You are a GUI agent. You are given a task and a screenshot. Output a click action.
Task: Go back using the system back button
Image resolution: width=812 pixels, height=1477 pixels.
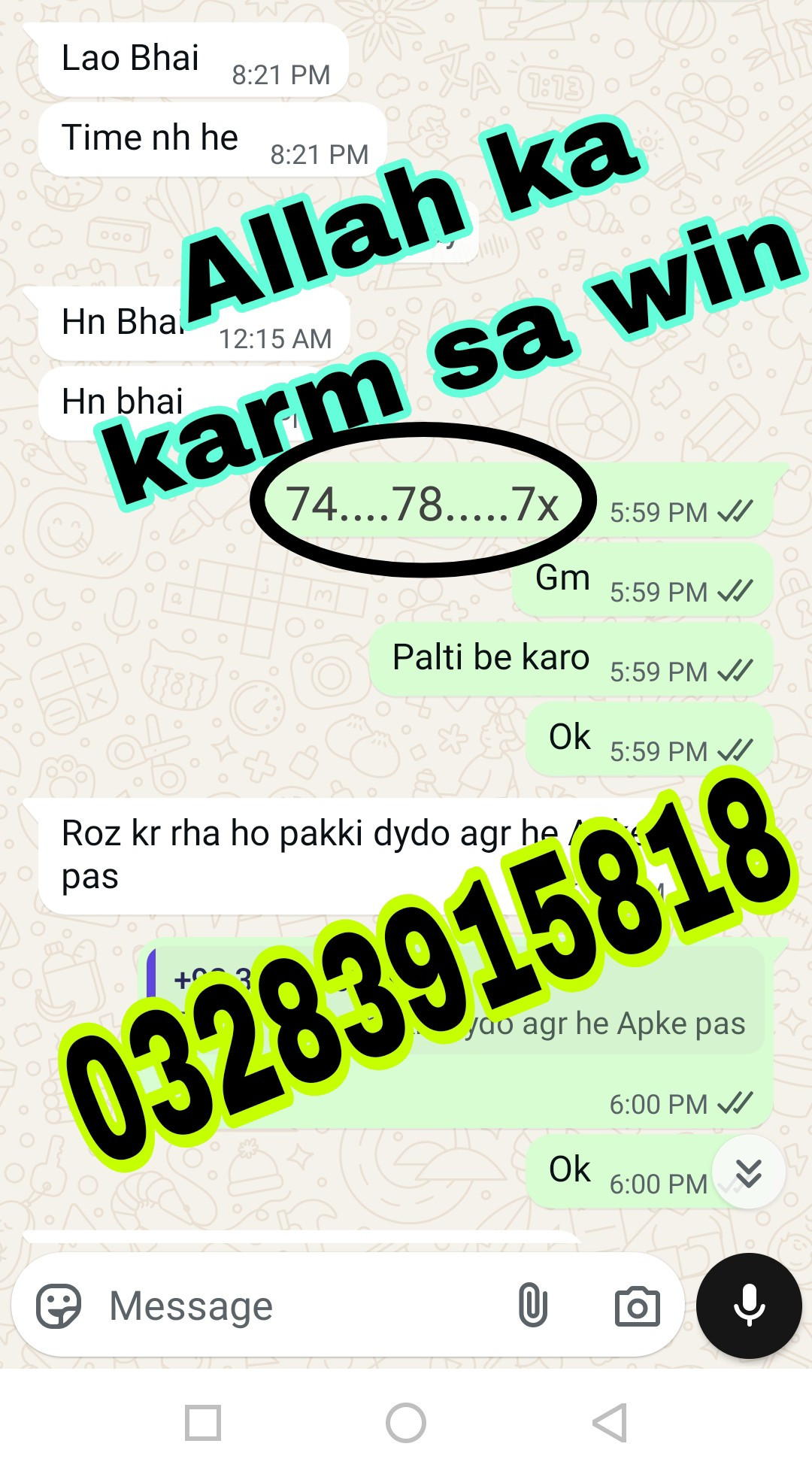(610, 1423)
